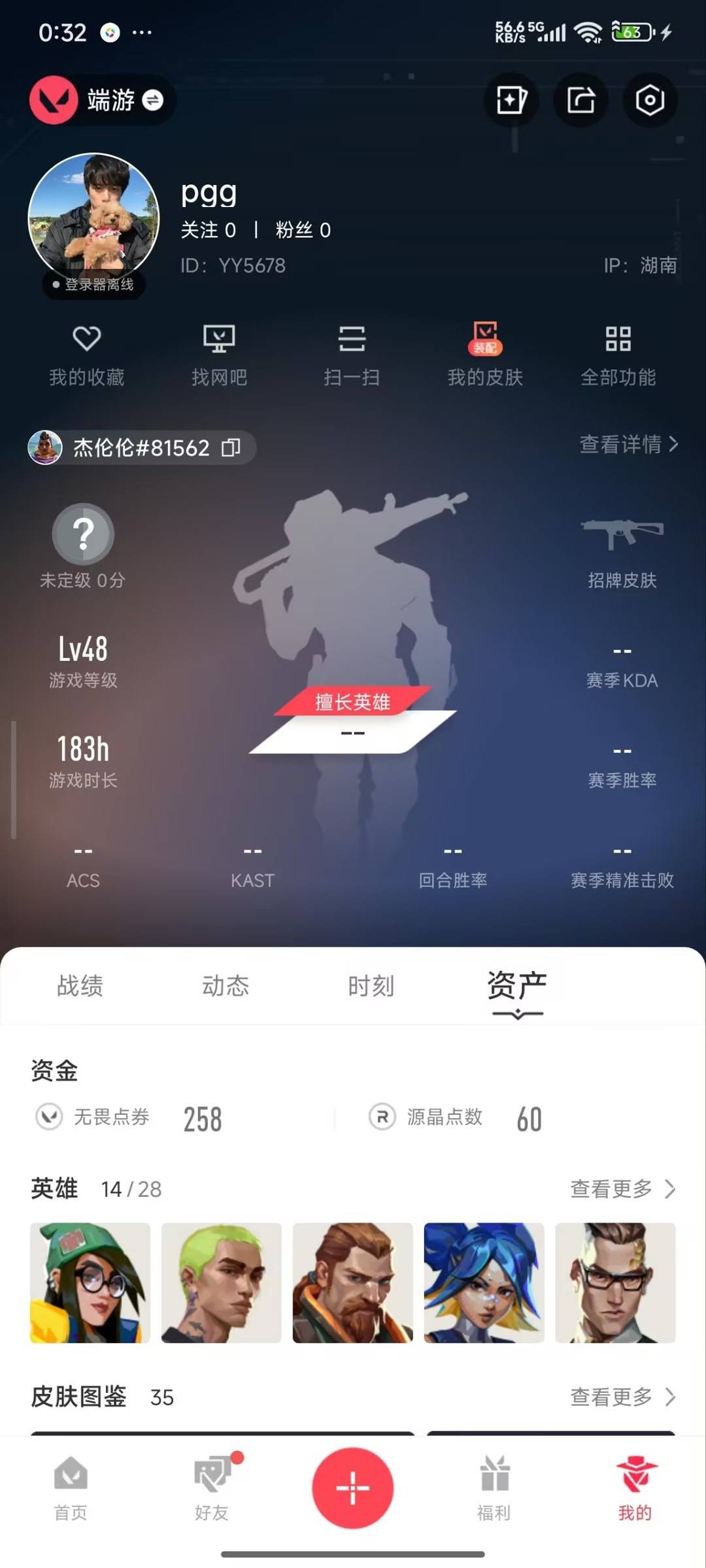Screen dimensions: 706x1568
Task: View more skins via 查看更多 beside 皮肤图鉴
Action: click(622, 1396)
